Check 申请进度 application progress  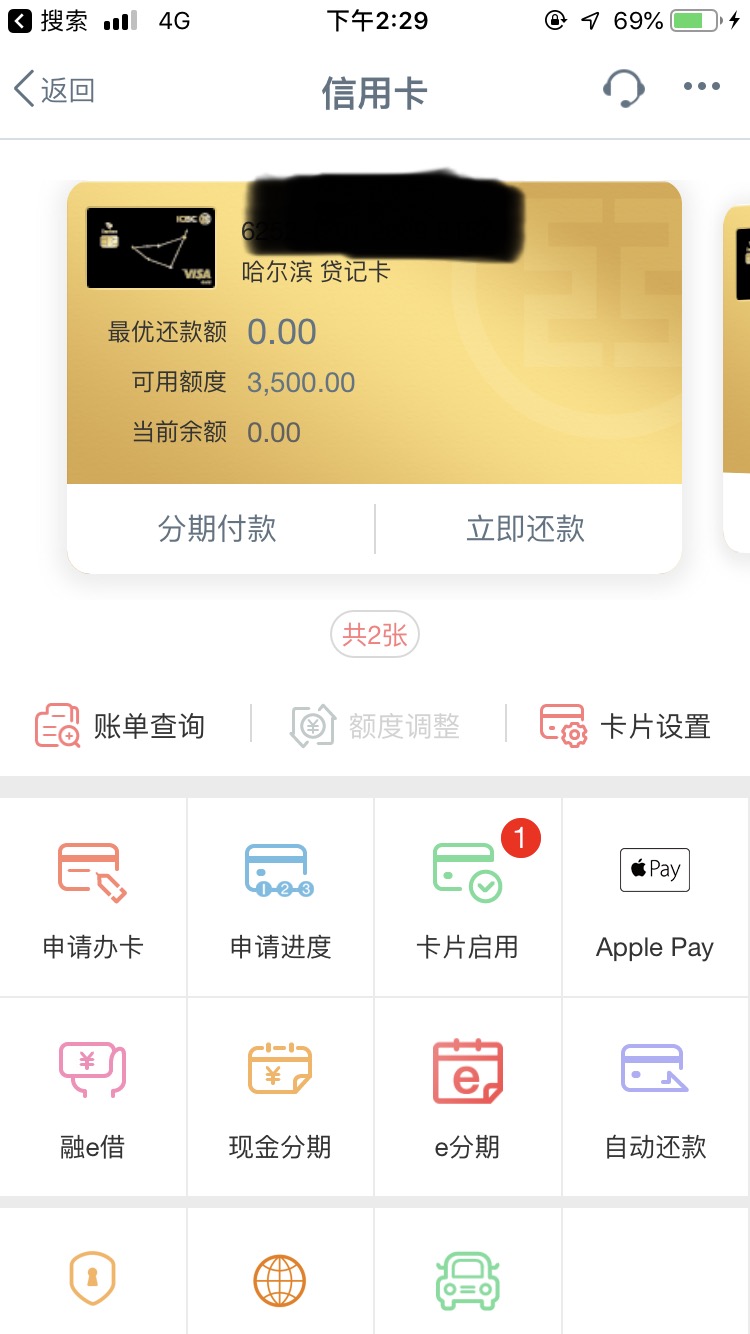tap(281, 897)
